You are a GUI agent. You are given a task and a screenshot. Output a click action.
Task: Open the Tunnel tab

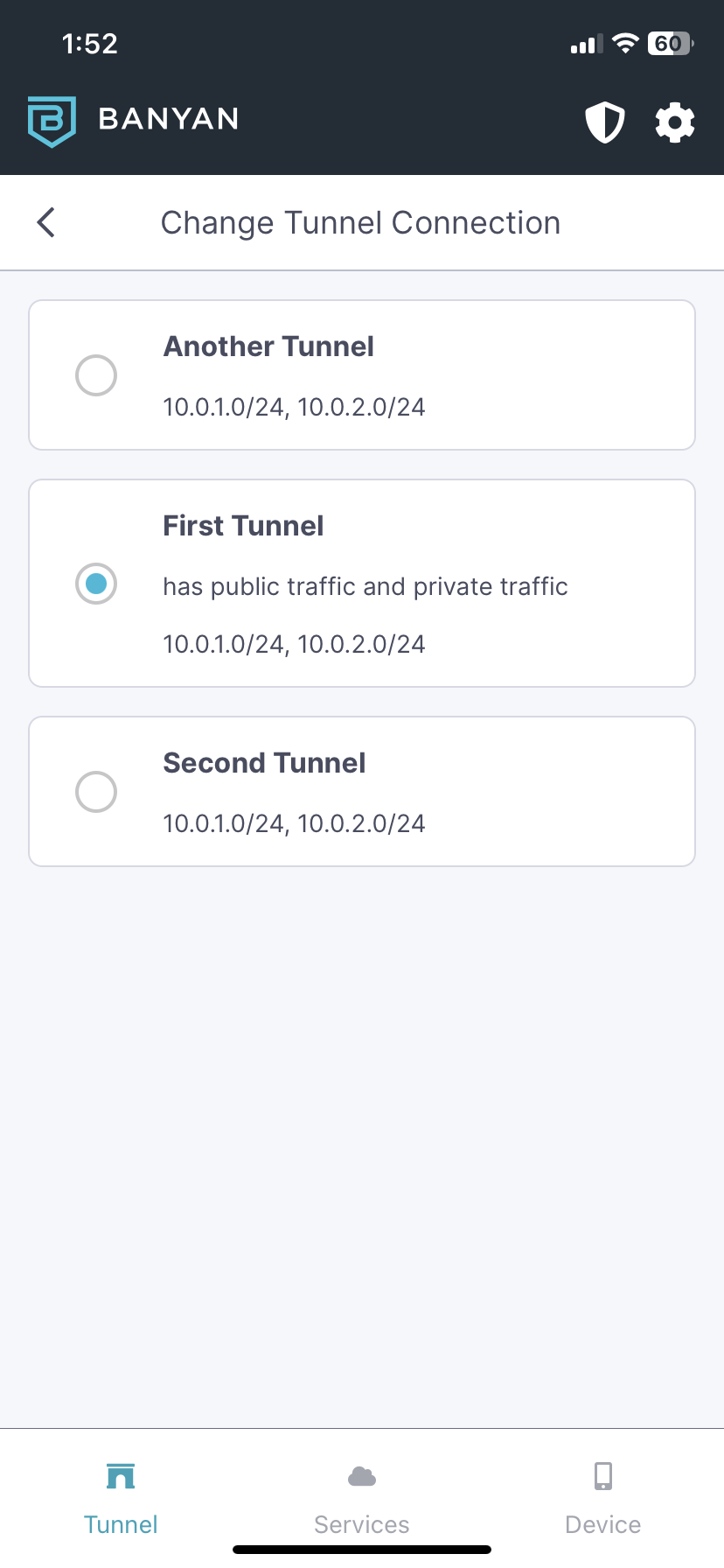121,1499
